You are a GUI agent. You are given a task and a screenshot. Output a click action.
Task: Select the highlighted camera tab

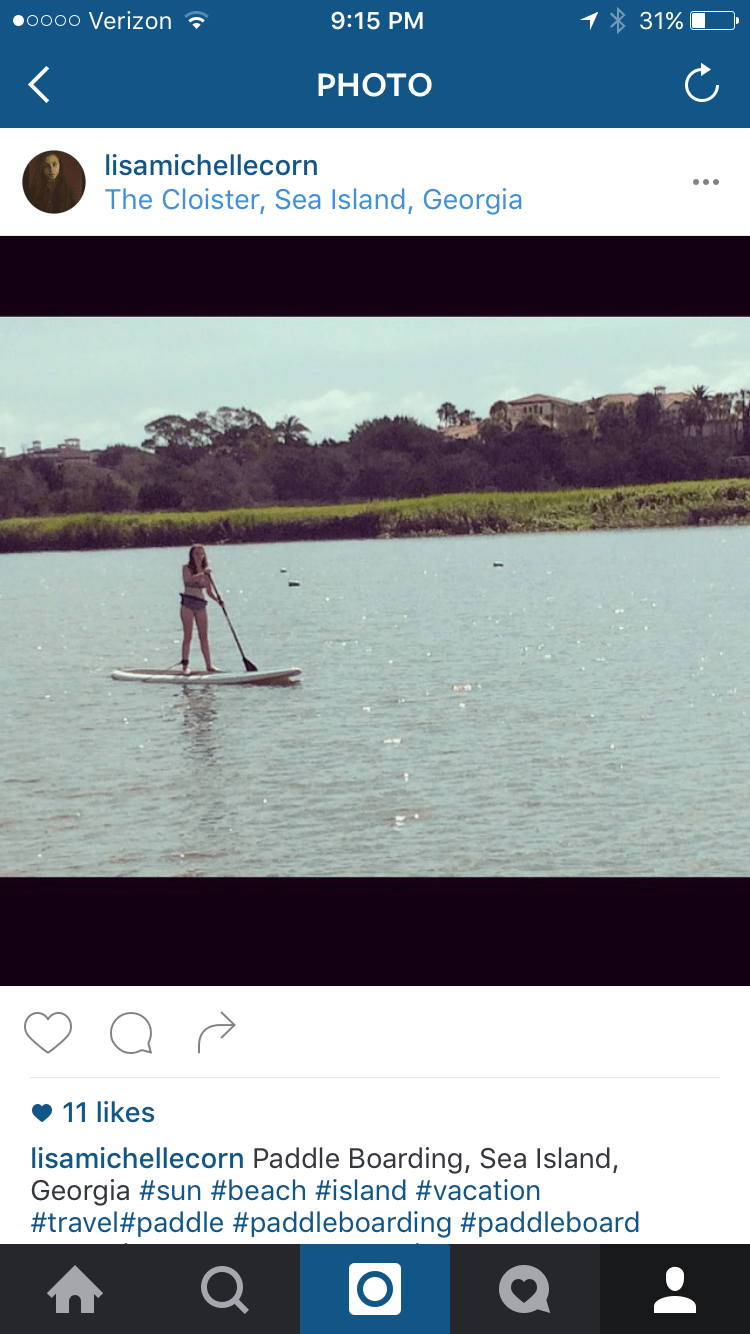(x=374, y=1289)
